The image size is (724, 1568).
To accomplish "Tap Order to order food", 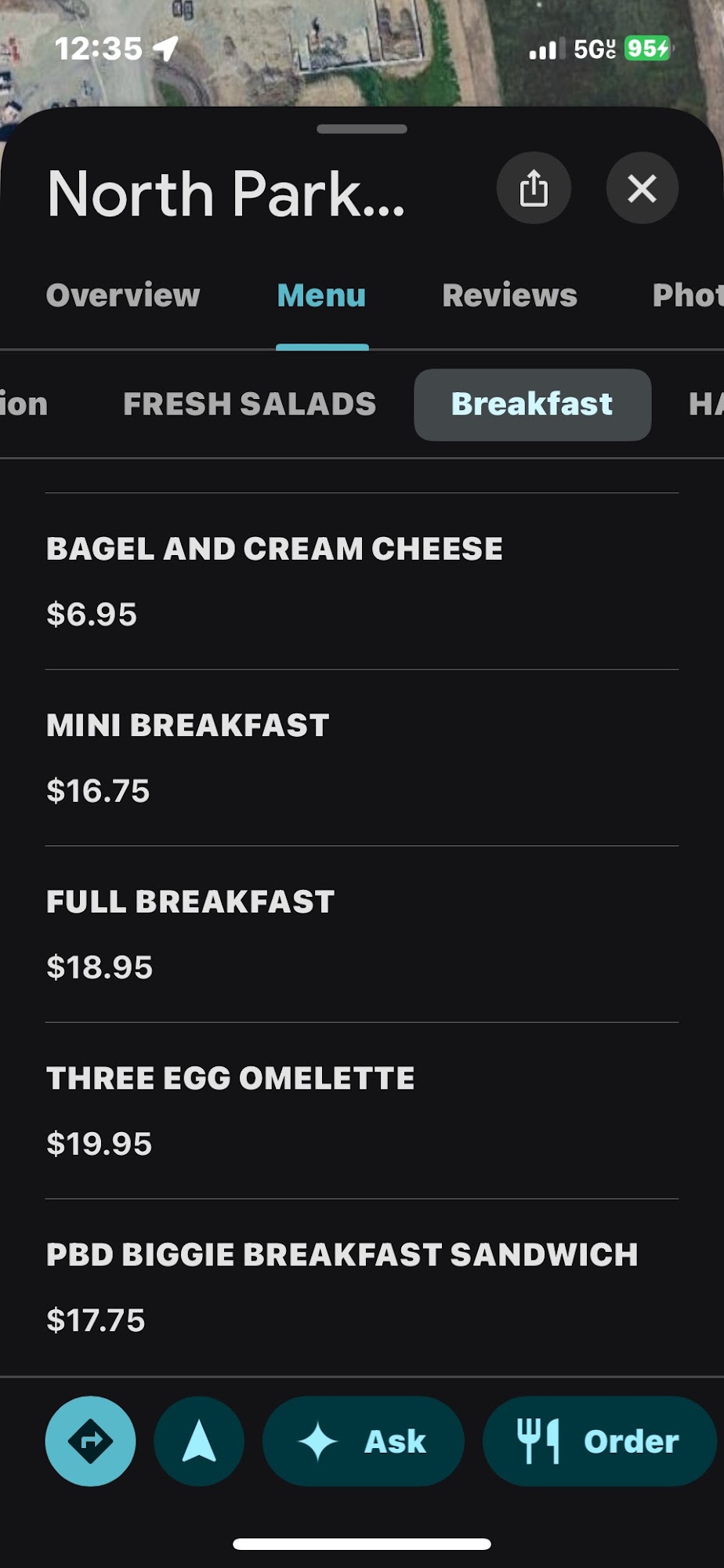I will tap(599, 1441).
